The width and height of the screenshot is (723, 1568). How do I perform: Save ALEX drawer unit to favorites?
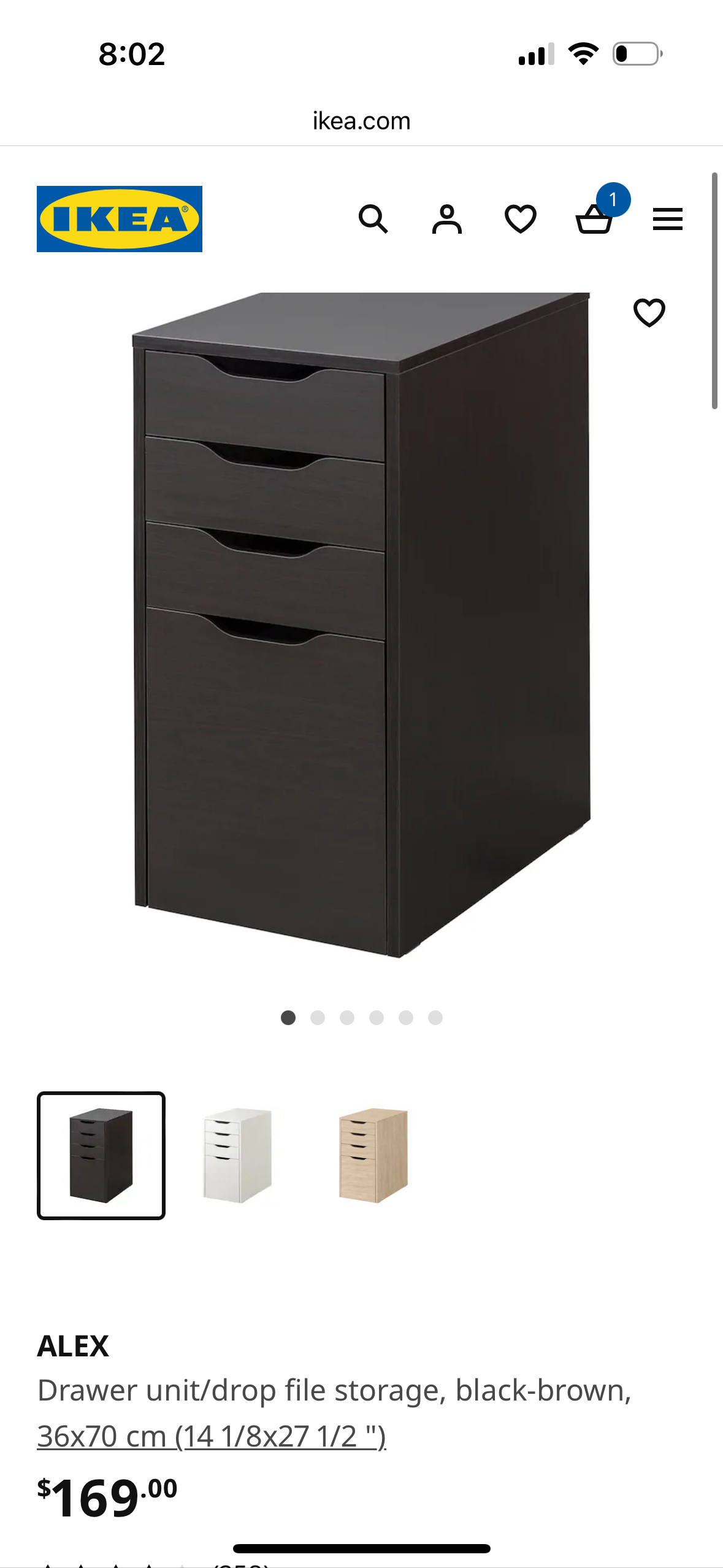tap(649, 313)
